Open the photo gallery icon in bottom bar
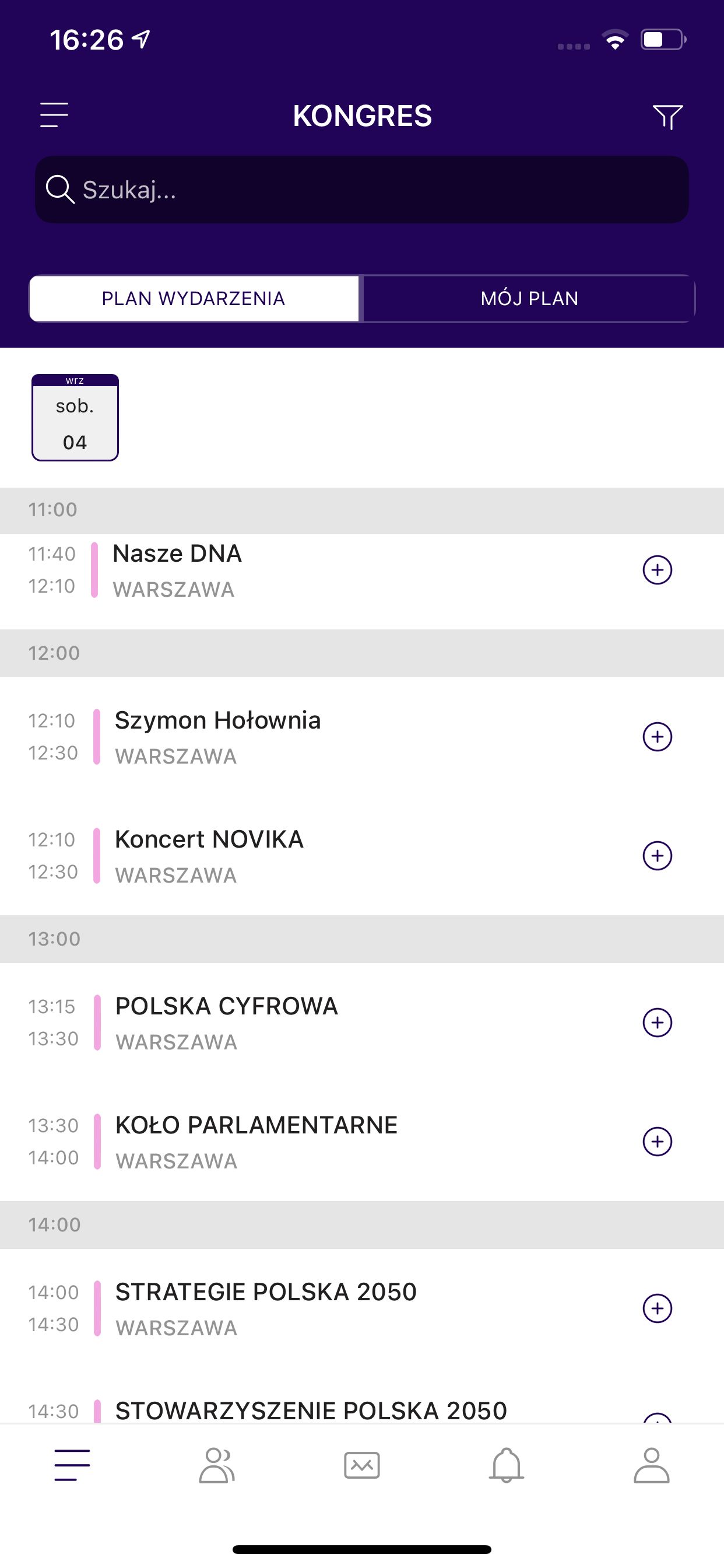 [362, 1465]
